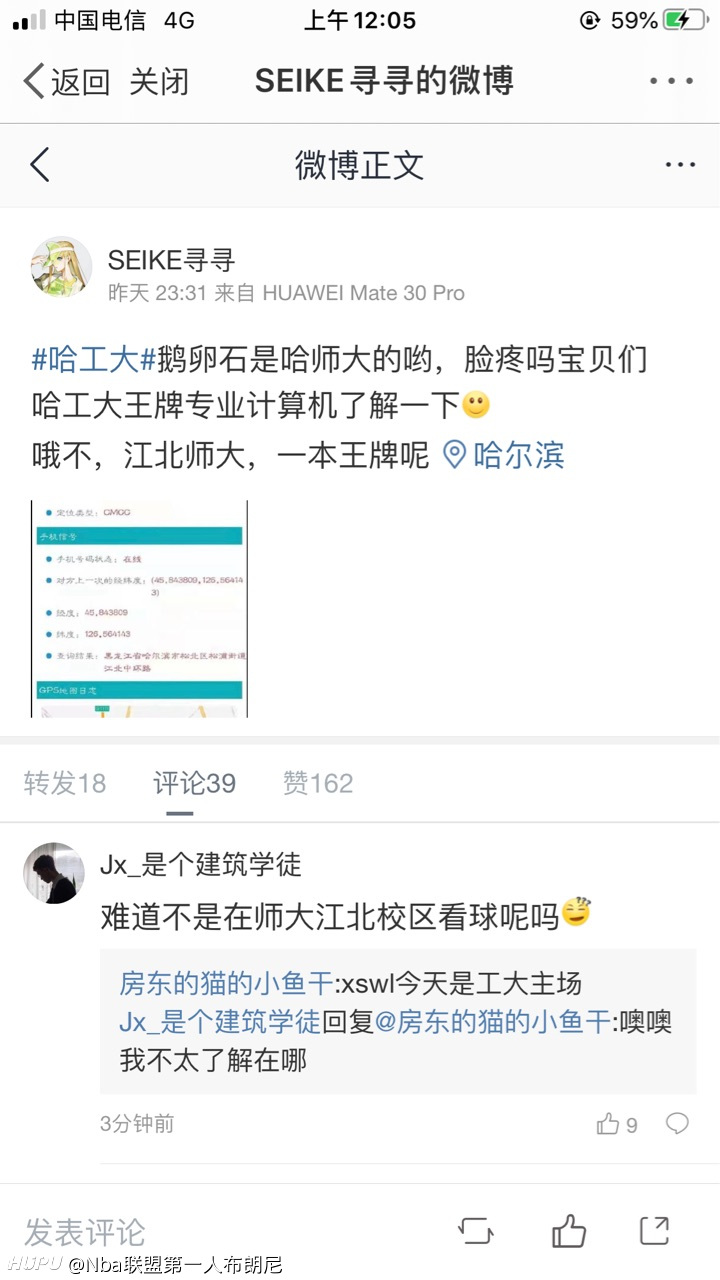Open the 哈尔滨 location link
This screenshot has height=1280, width=720.
coord(505,455)
